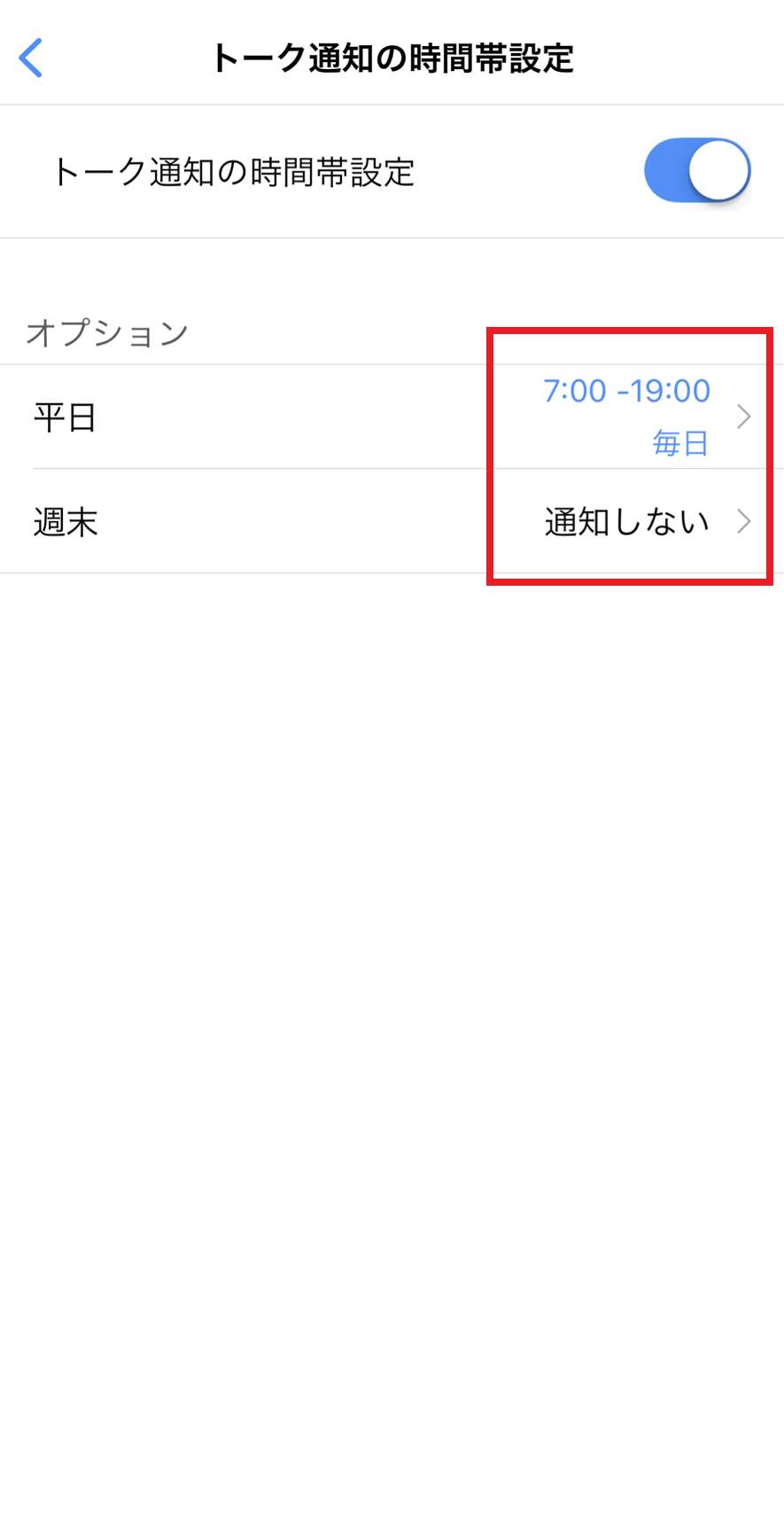Open the 平日 time range setting
784x1525 pixels.
coord(392,416)
